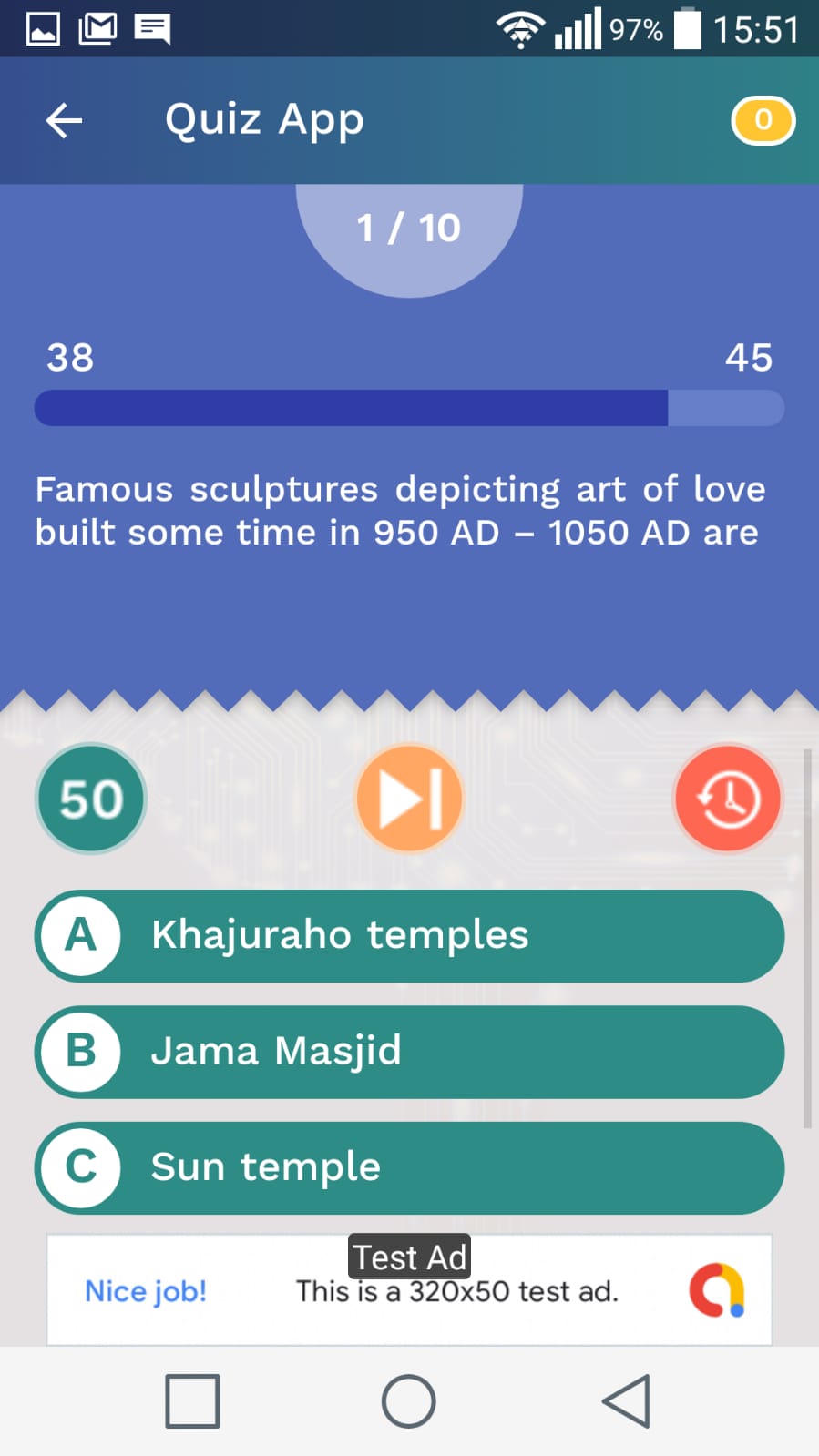Pick answer C Sun temple

[409, 1167]
